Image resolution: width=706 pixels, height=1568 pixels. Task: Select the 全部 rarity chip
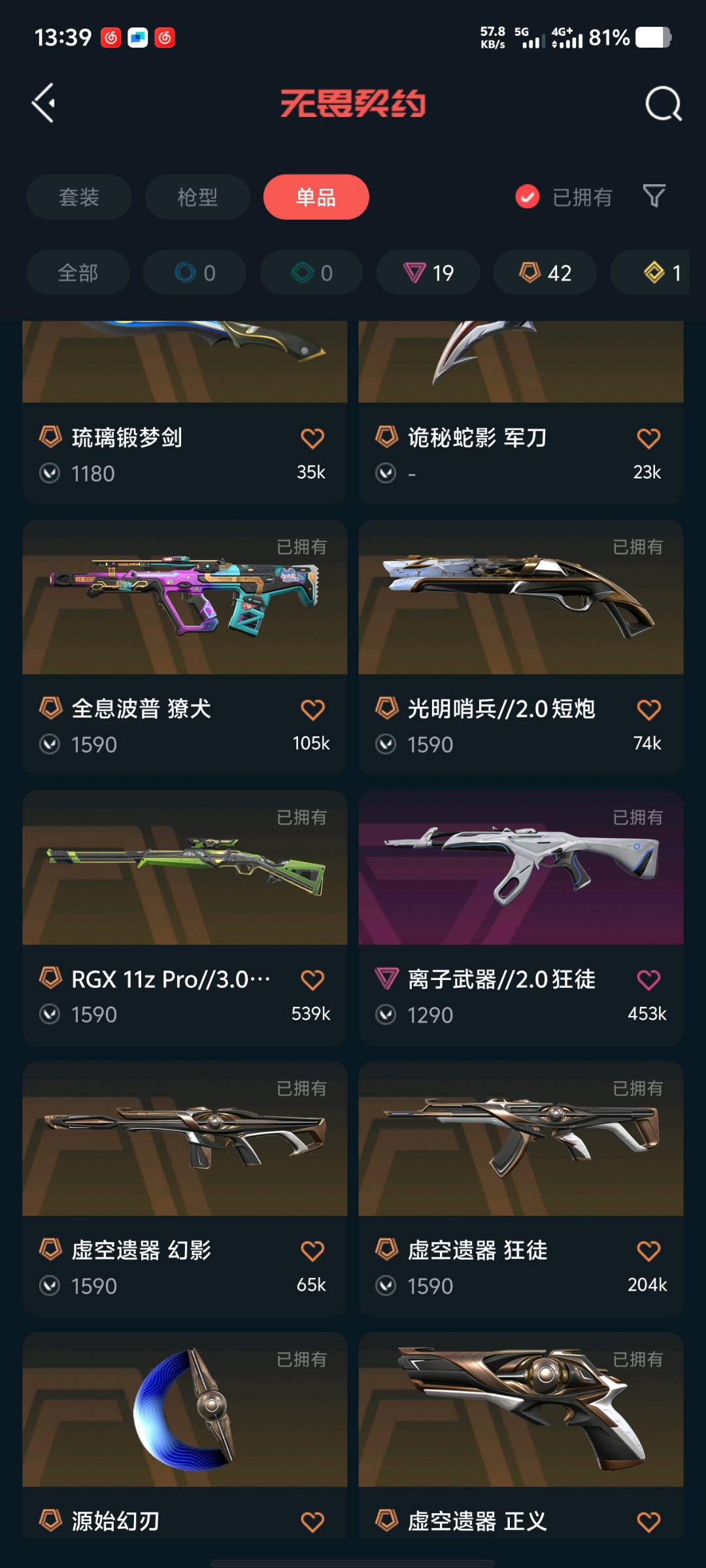[78, 272]
